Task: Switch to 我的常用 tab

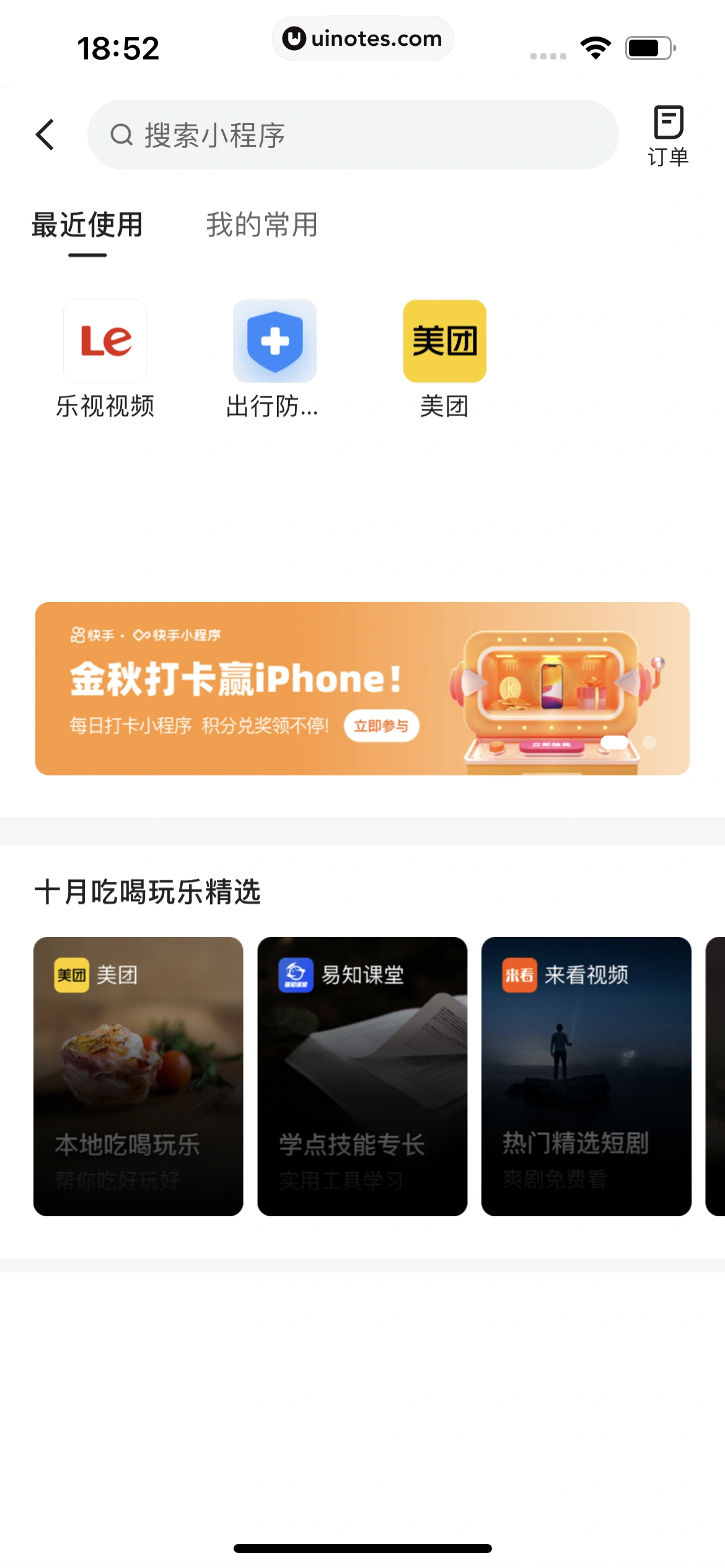Action: point(261,224)
